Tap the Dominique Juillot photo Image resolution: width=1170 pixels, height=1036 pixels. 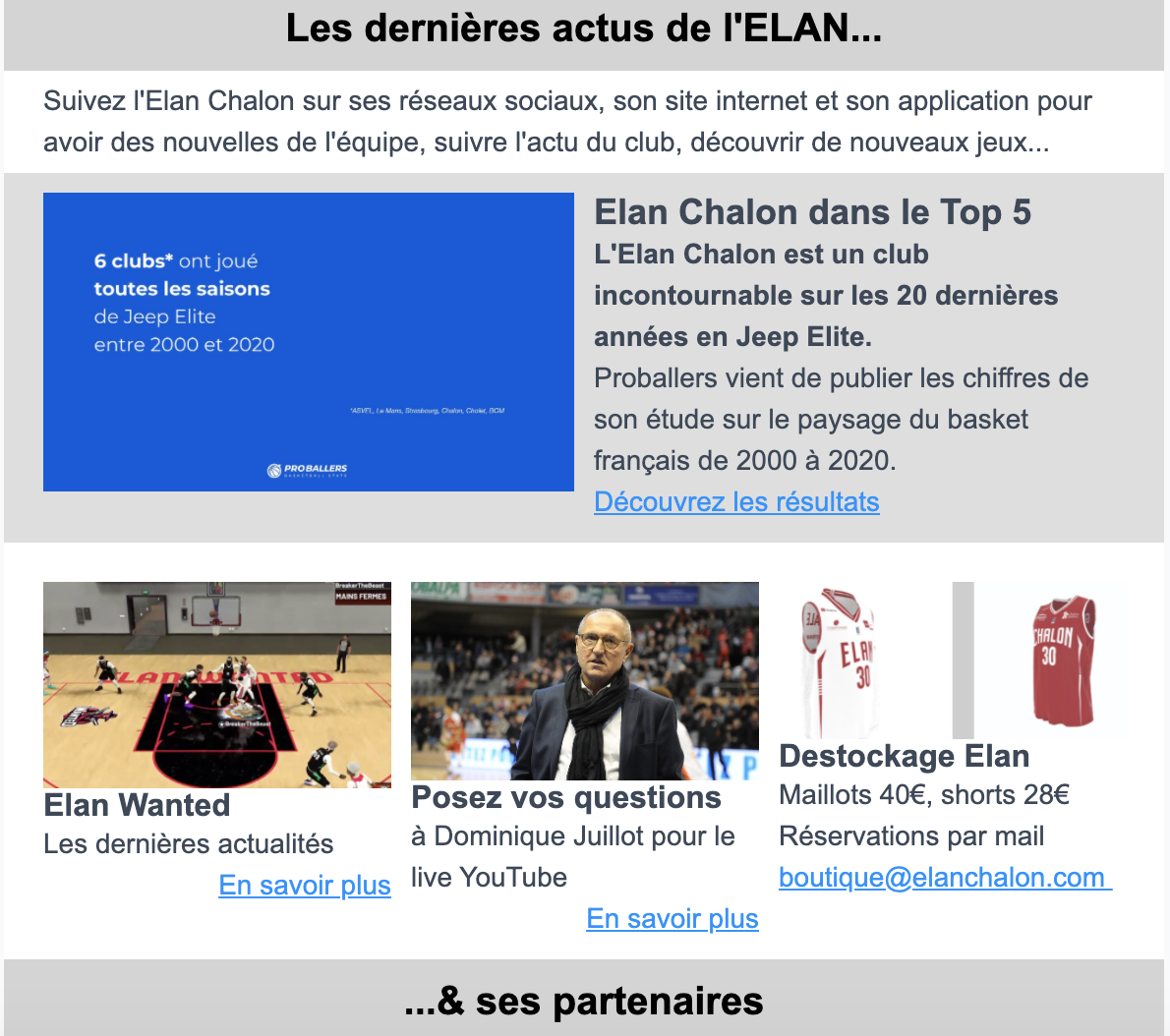point(585,681)
